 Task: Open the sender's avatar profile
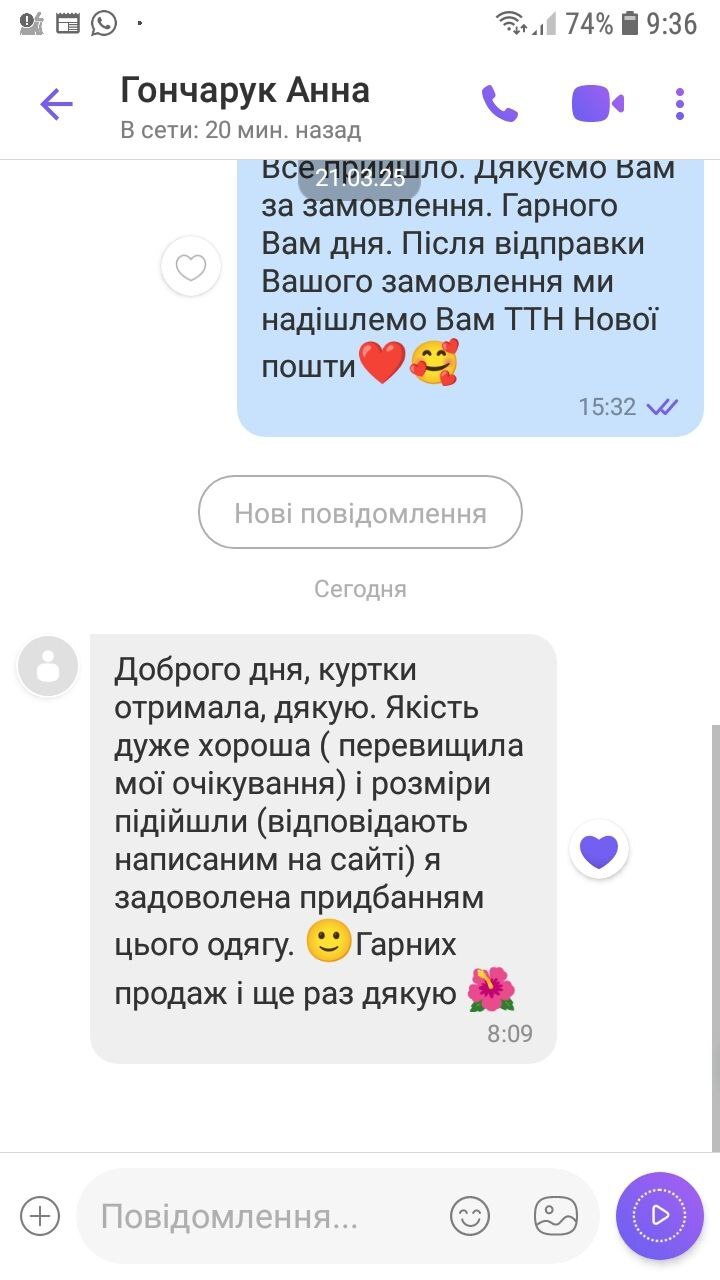click(x=48, y=666)
